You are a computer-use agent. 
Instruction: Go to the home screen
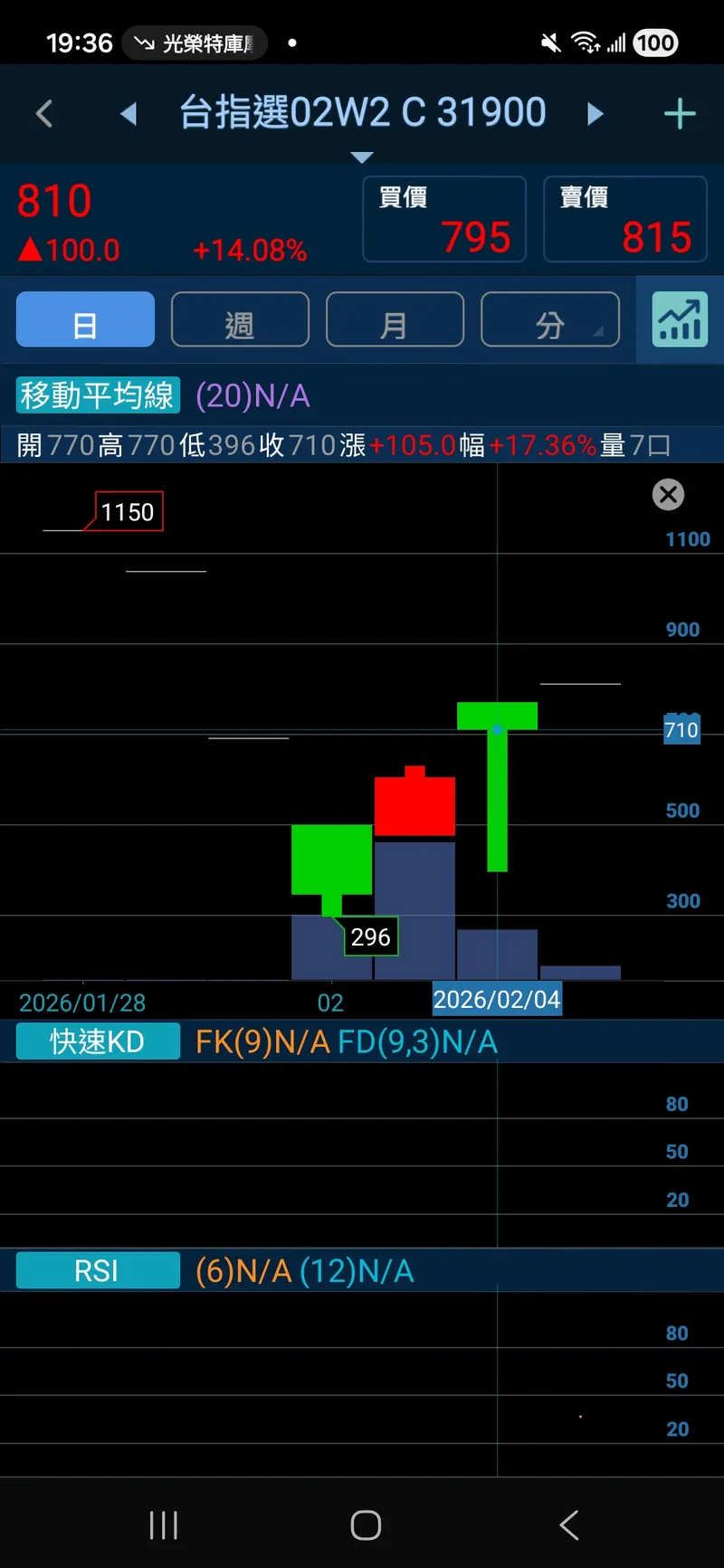click(x=366, y=1525)
